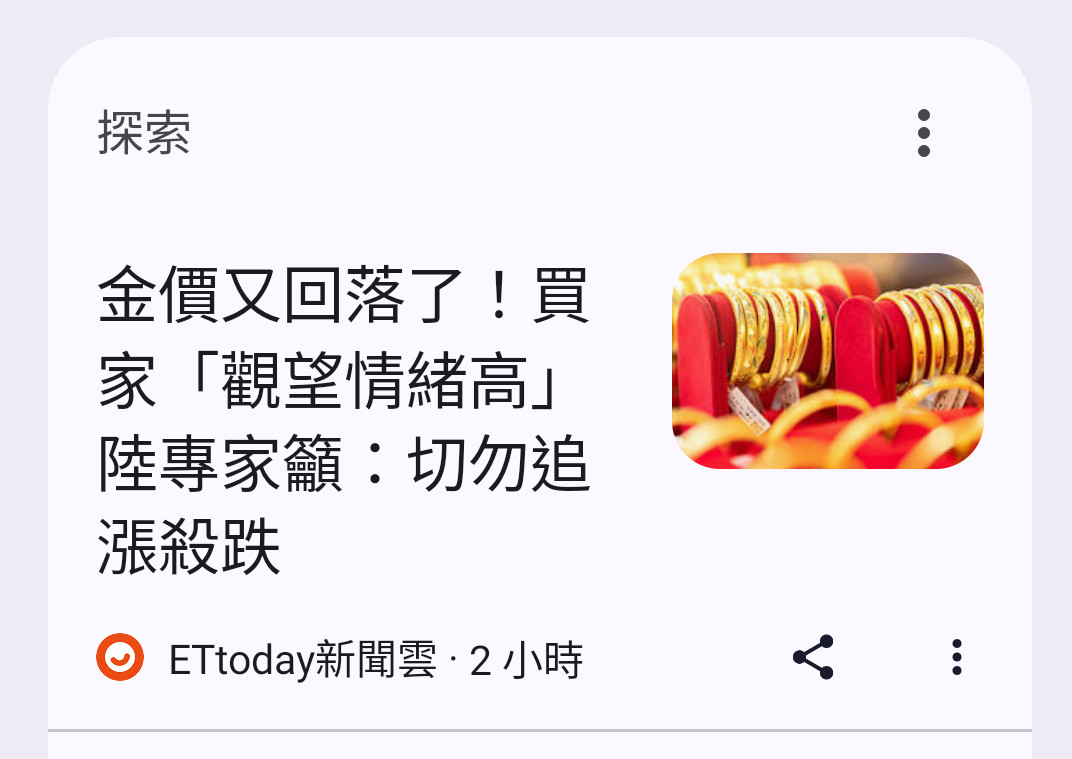The width and height of the screenshot is (1072, 759).
Task: Open the 金價又回落了 news article
Action: pyautogui.click(x=345, y=418)
